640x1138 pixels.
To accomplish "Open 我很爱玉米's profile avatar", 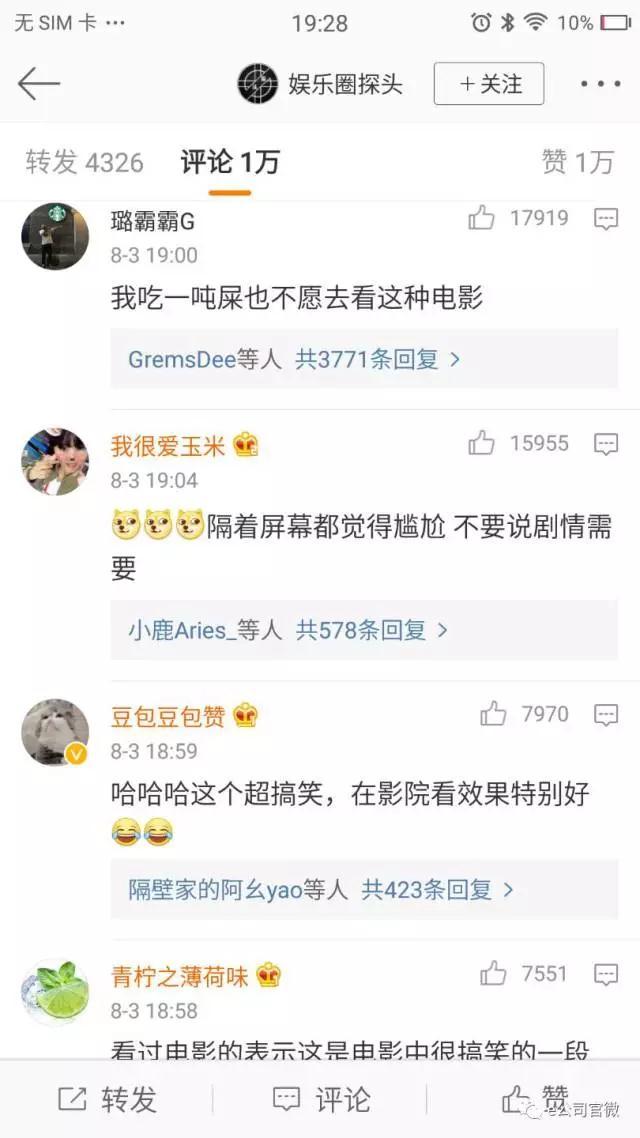I will point(55,461).
